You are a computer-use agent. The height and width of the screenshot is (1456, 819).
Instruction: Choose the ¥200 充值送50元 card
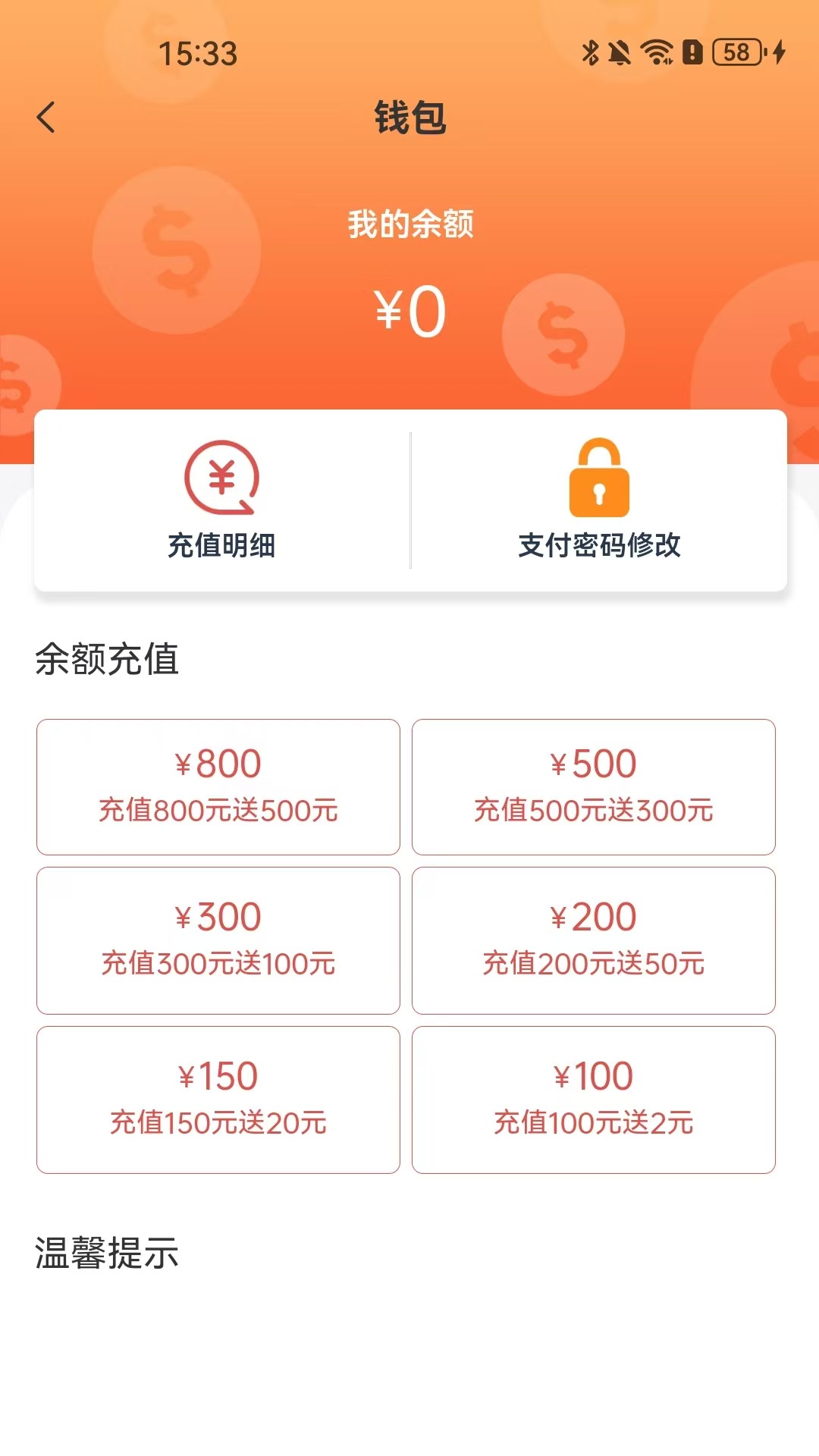pos(594,940)
